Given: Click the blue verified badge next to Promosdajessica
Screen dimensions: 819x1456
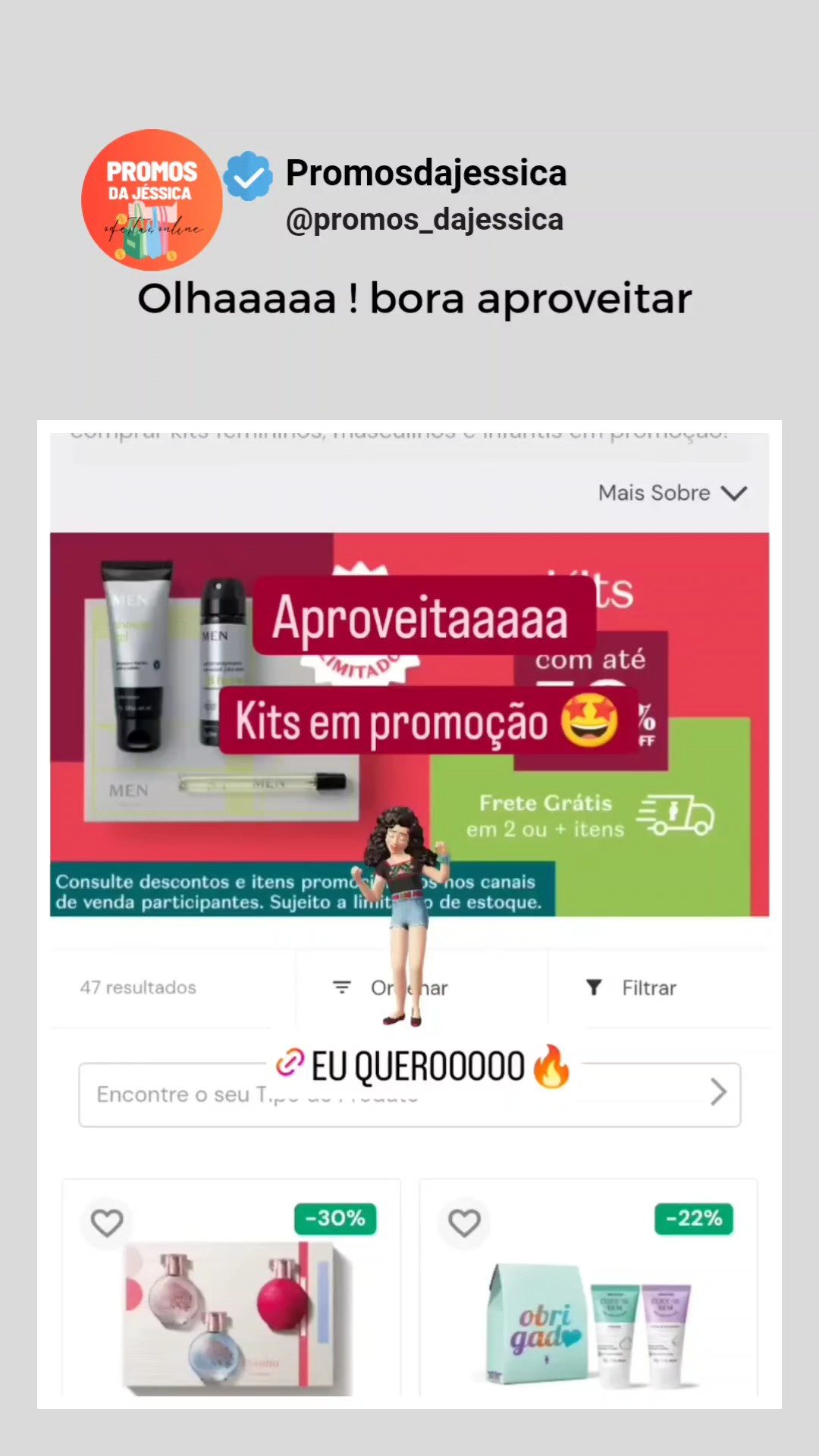Looking at the screenshot, I should pyautogui.click(x=248, y=176).
